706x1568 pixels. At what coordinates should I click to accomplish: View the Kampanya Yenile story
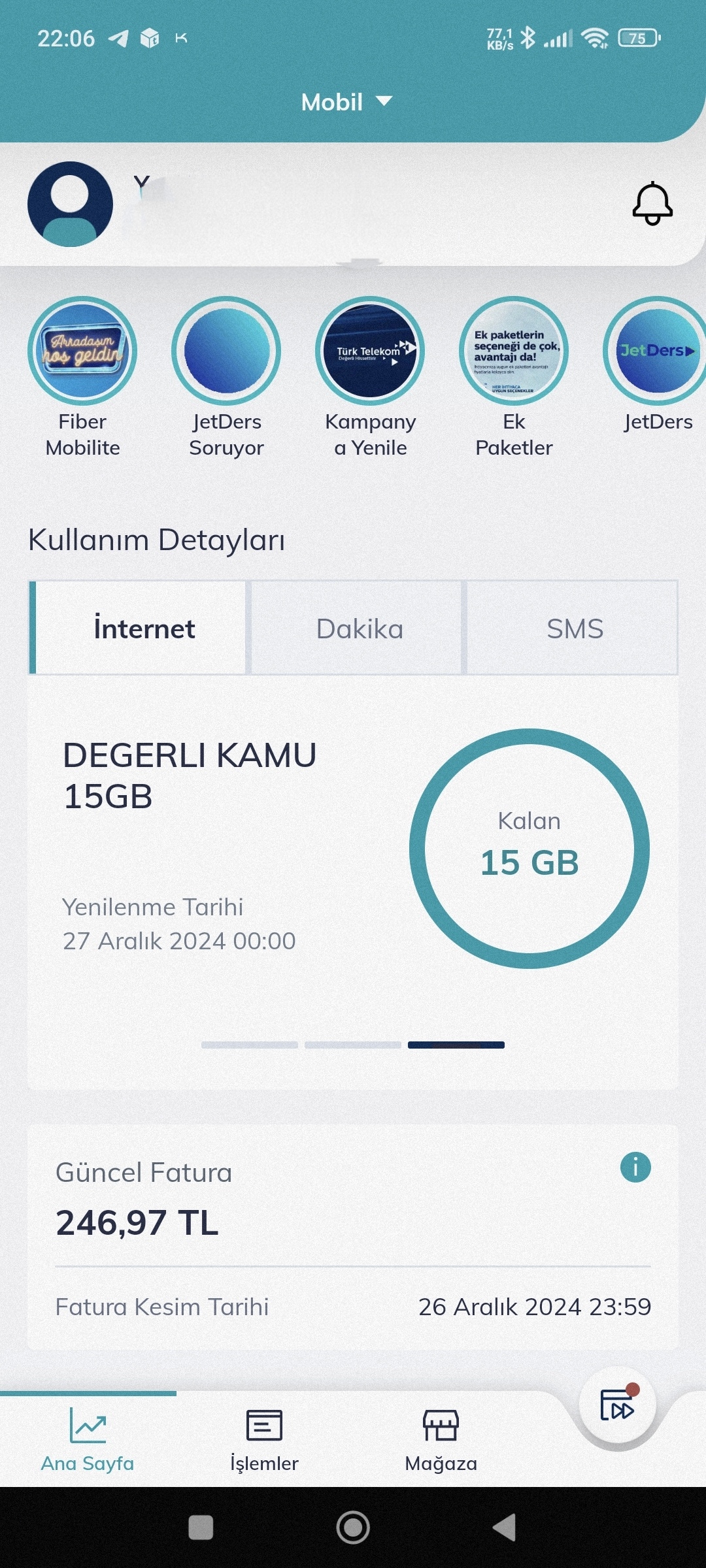tap(370, 351)
